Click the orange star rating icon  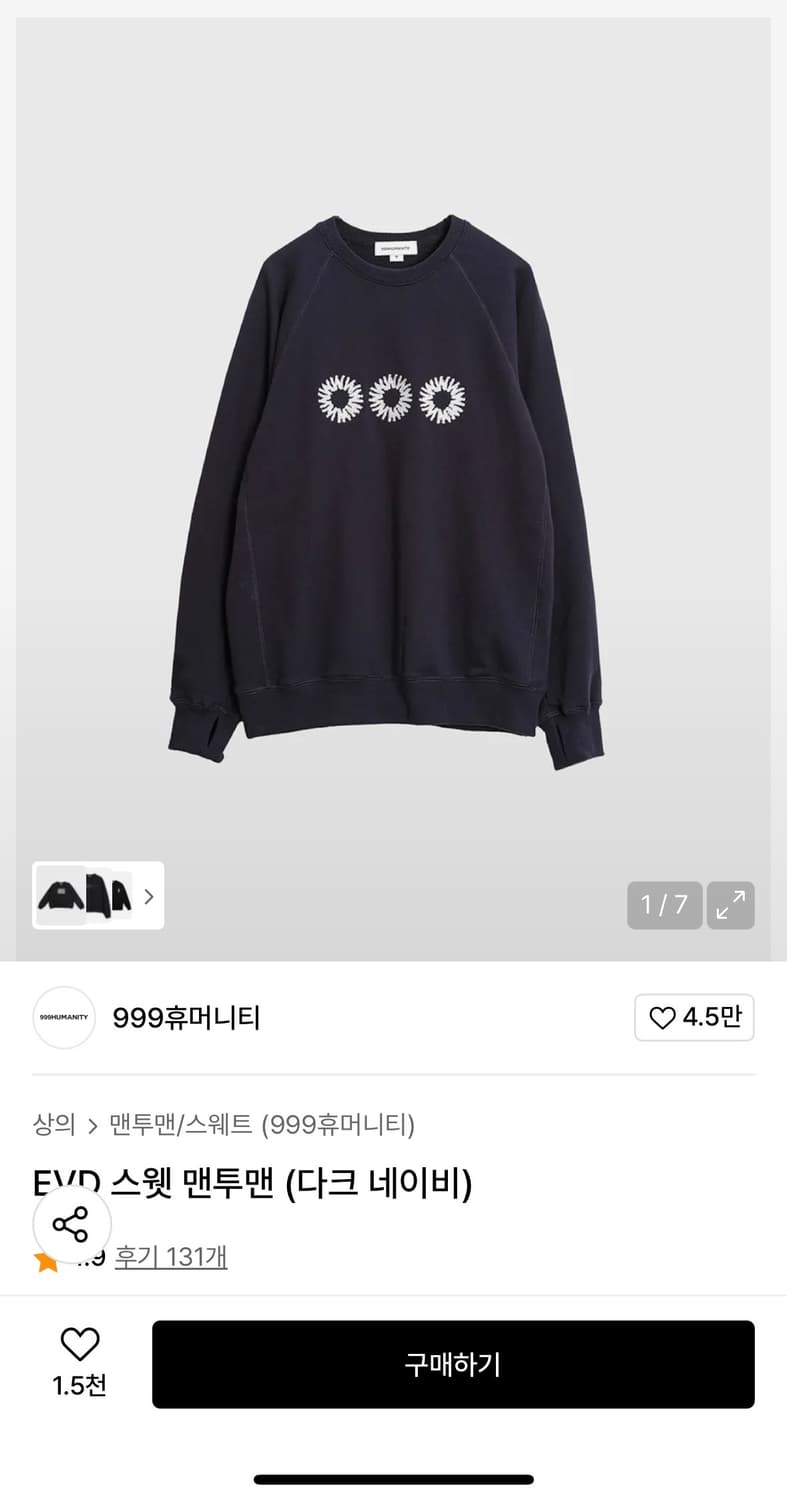(x=44, y=1259)
